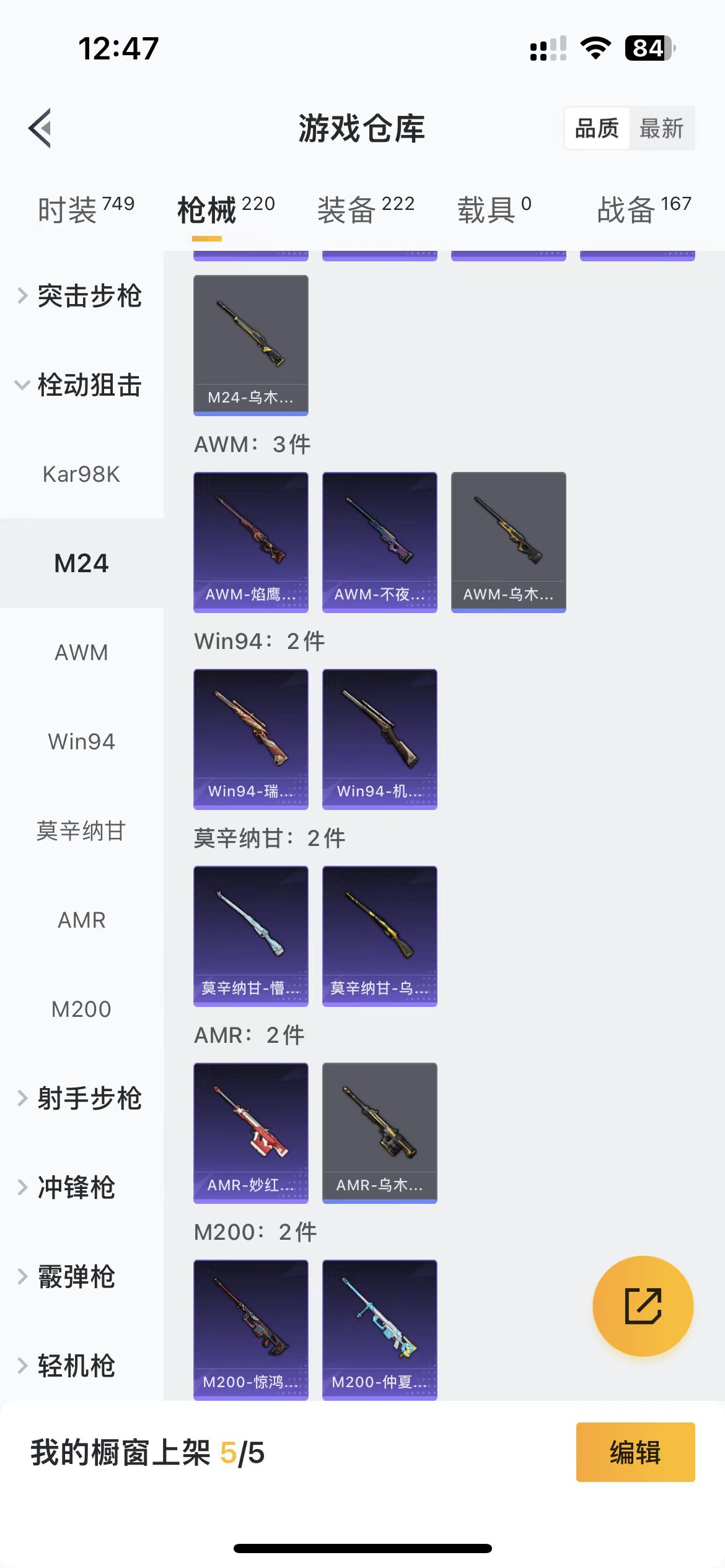The height and width of the screenshot is (1568, 725).
Task: Tap the back arrow icon
Action: tap(40, 128)
